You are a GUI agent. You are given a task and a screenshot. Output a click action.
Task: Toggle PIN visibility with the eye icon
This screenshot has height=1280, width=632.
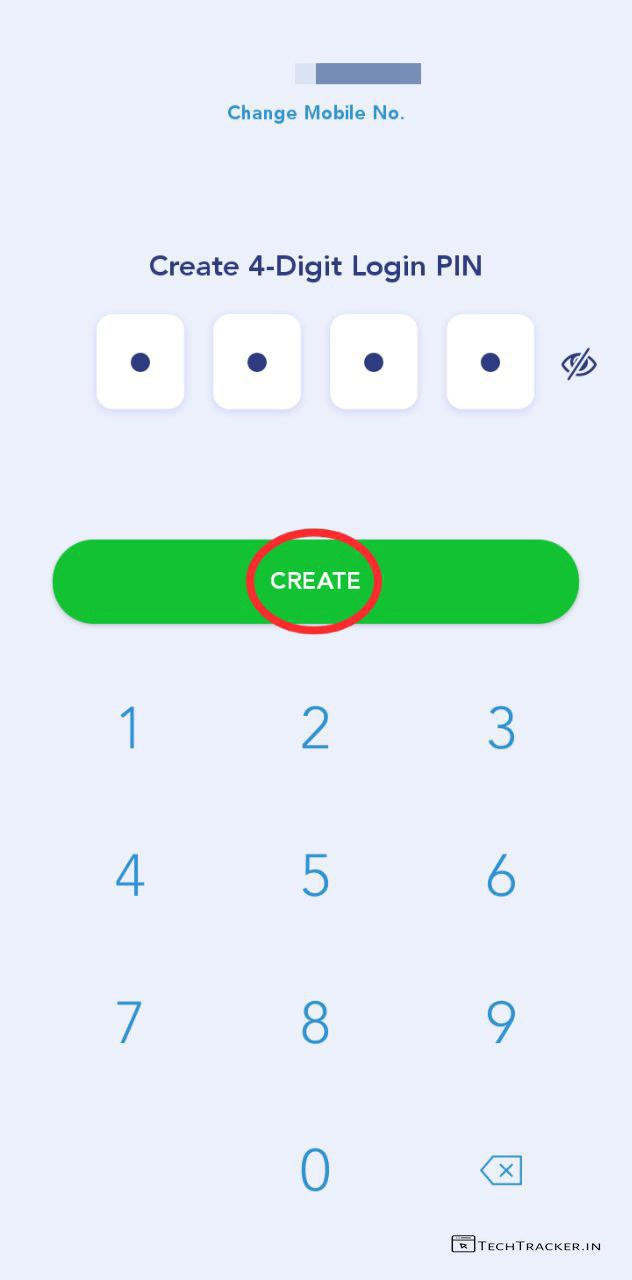pyautogui.click(x=578, y=363)
